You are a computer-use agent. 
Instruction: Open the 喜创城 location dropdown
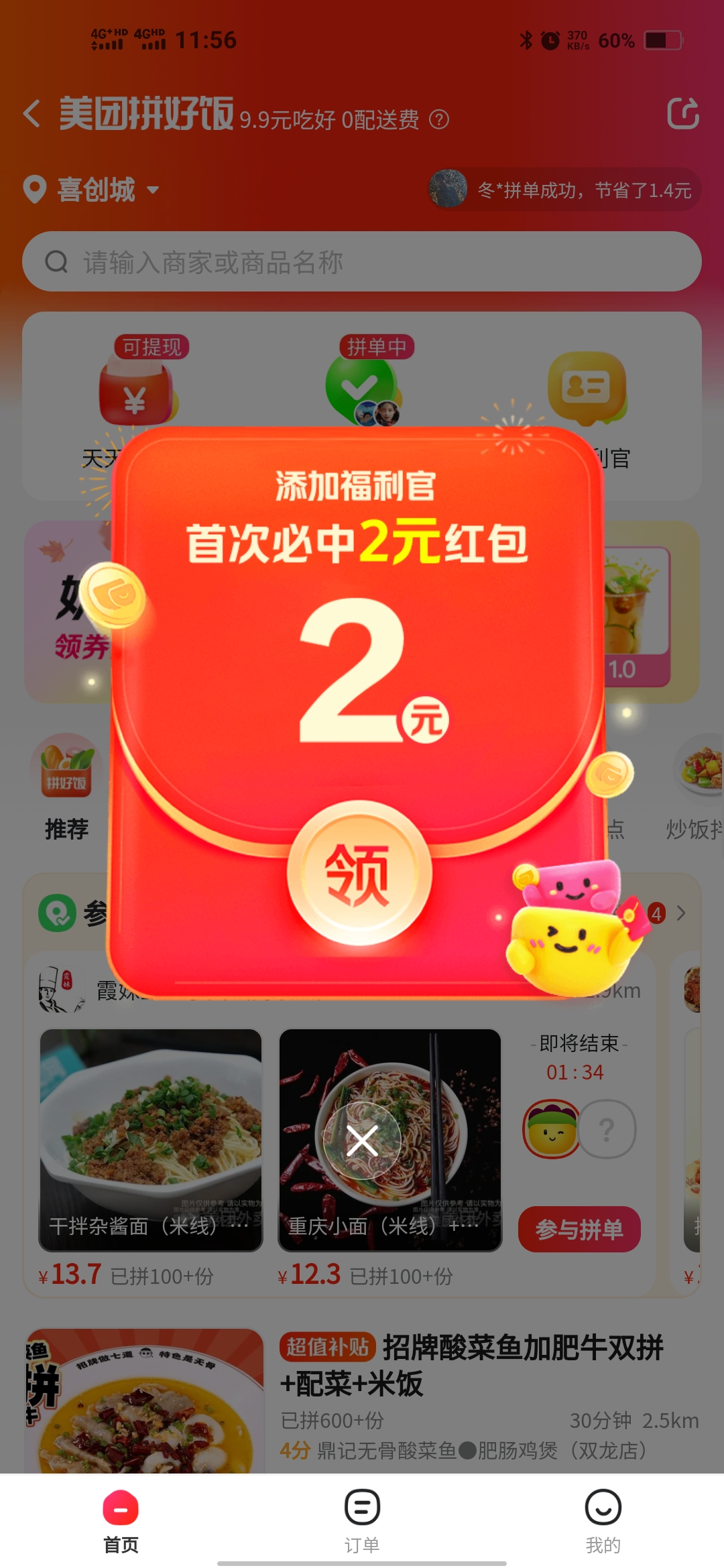tap(91, 190)
